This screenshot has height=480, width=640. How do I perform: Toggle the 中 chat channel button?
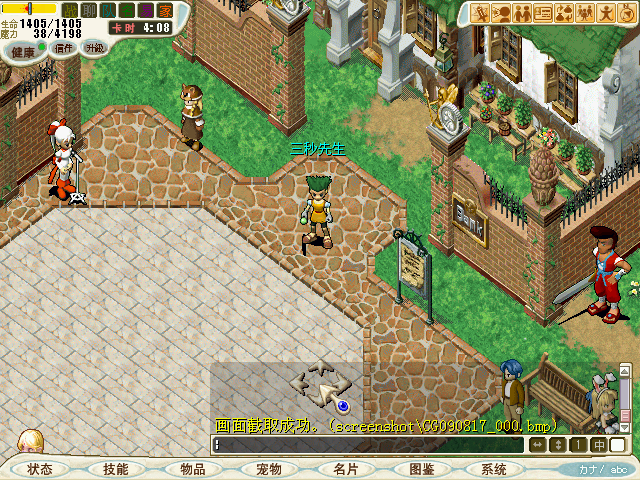598,445
